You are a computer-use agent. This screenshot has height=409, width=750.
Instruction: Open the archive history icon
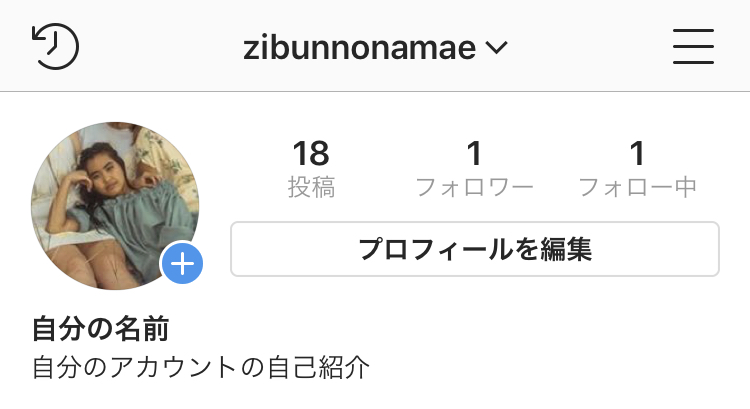[x=55, y=46]
